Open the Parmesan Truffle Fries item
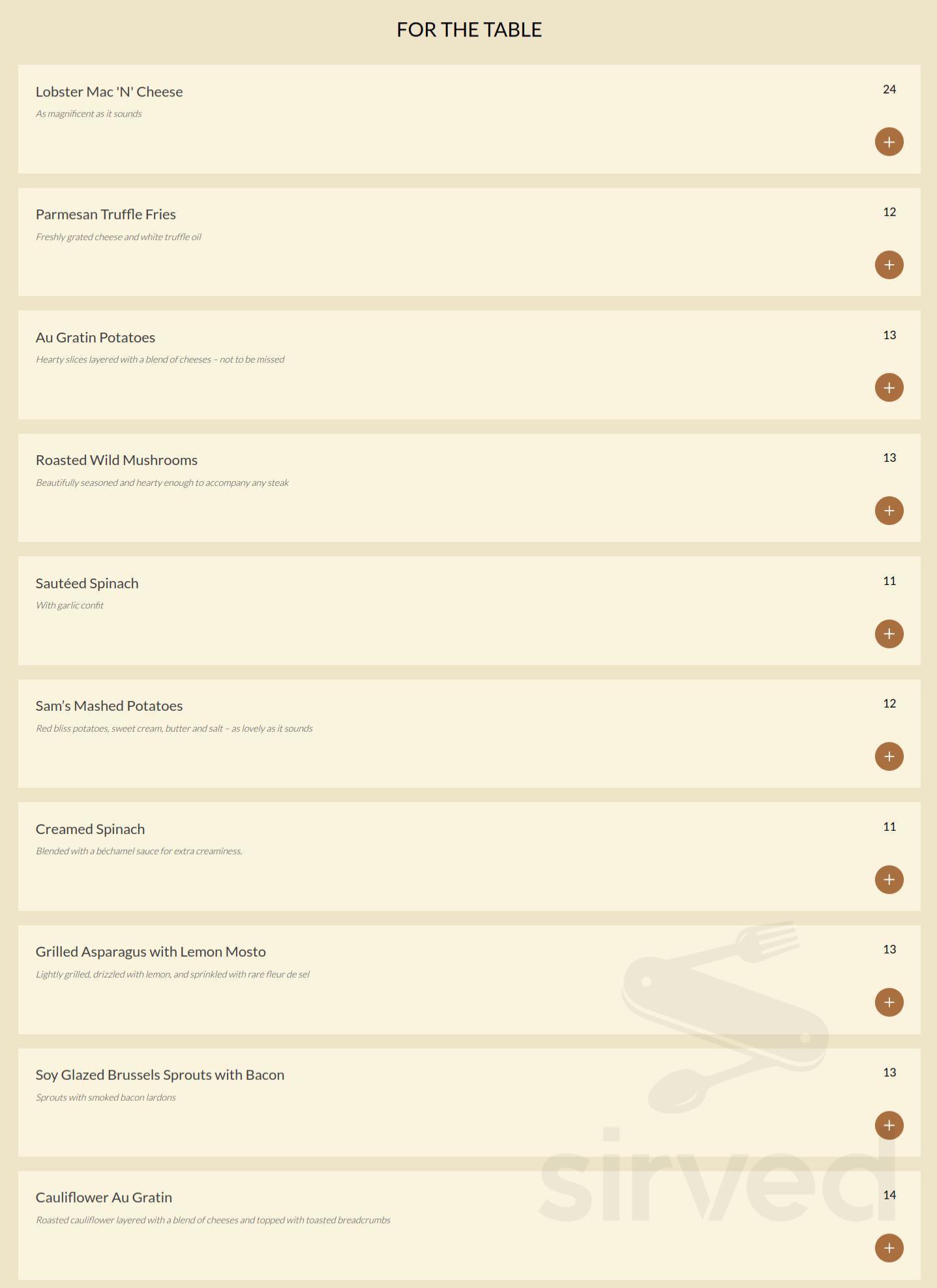 tap(106, 214)
